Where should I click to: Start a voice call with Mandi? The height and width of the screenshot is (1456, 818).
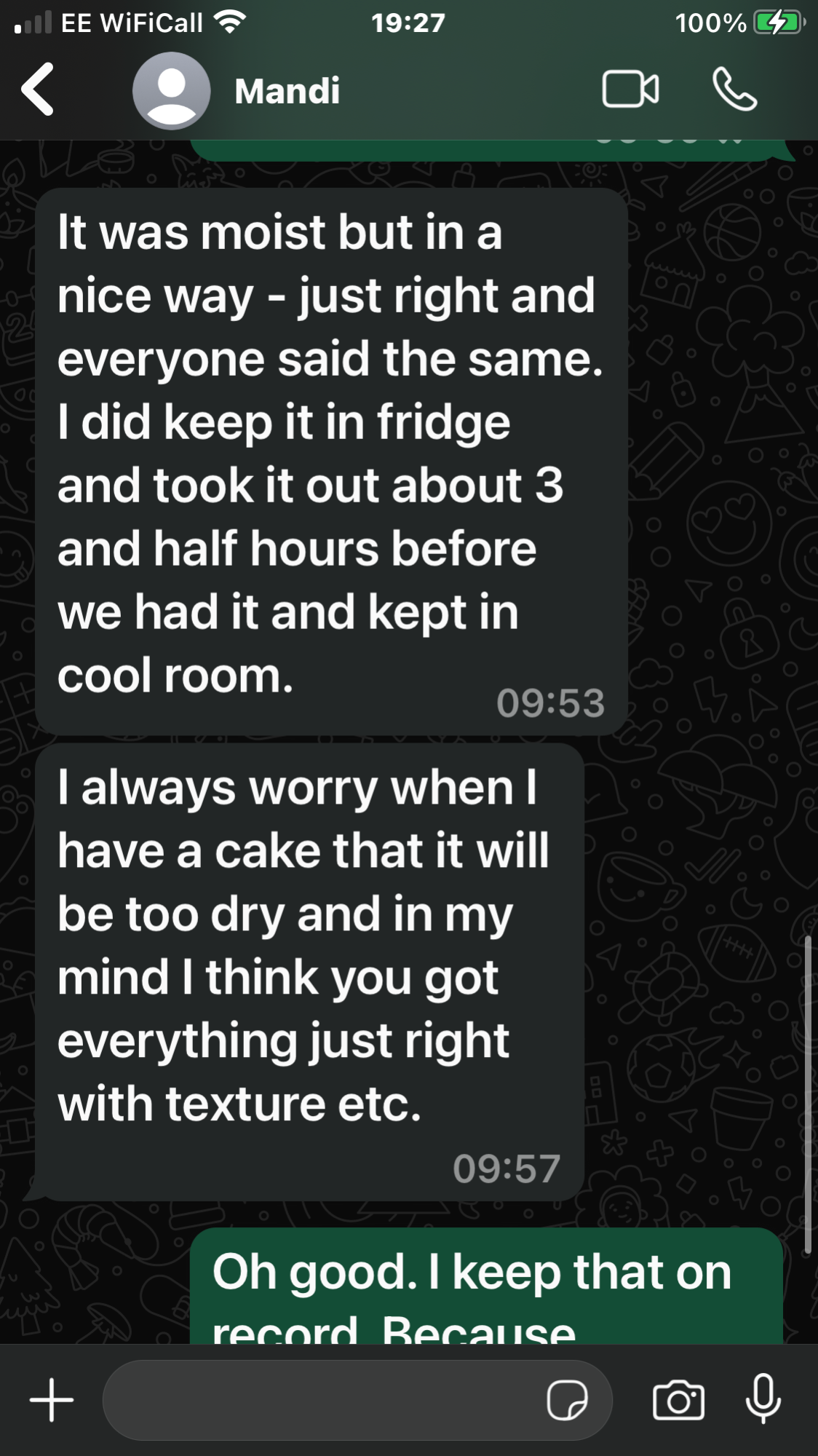[734, 89]
